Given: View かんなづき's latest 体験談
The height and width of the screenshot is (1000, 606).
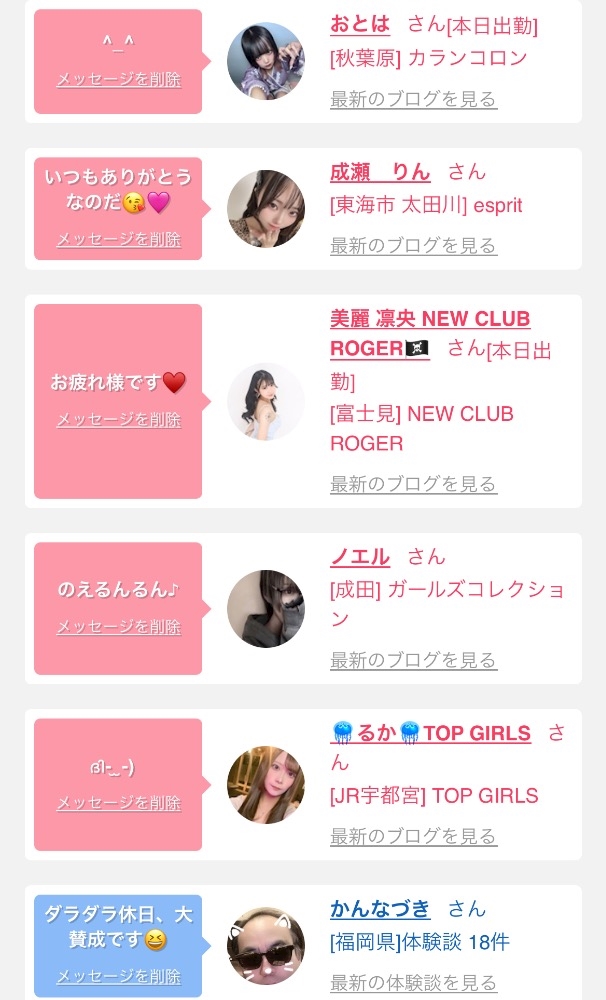Looking at the screenshot, I should point(413,983).
